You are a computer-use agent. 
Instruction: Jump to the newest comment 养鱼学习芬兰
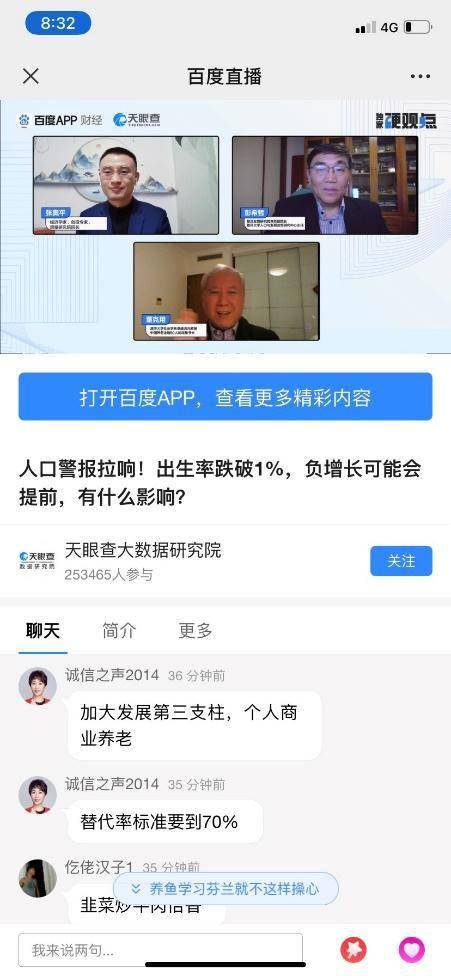coord(226,888)
